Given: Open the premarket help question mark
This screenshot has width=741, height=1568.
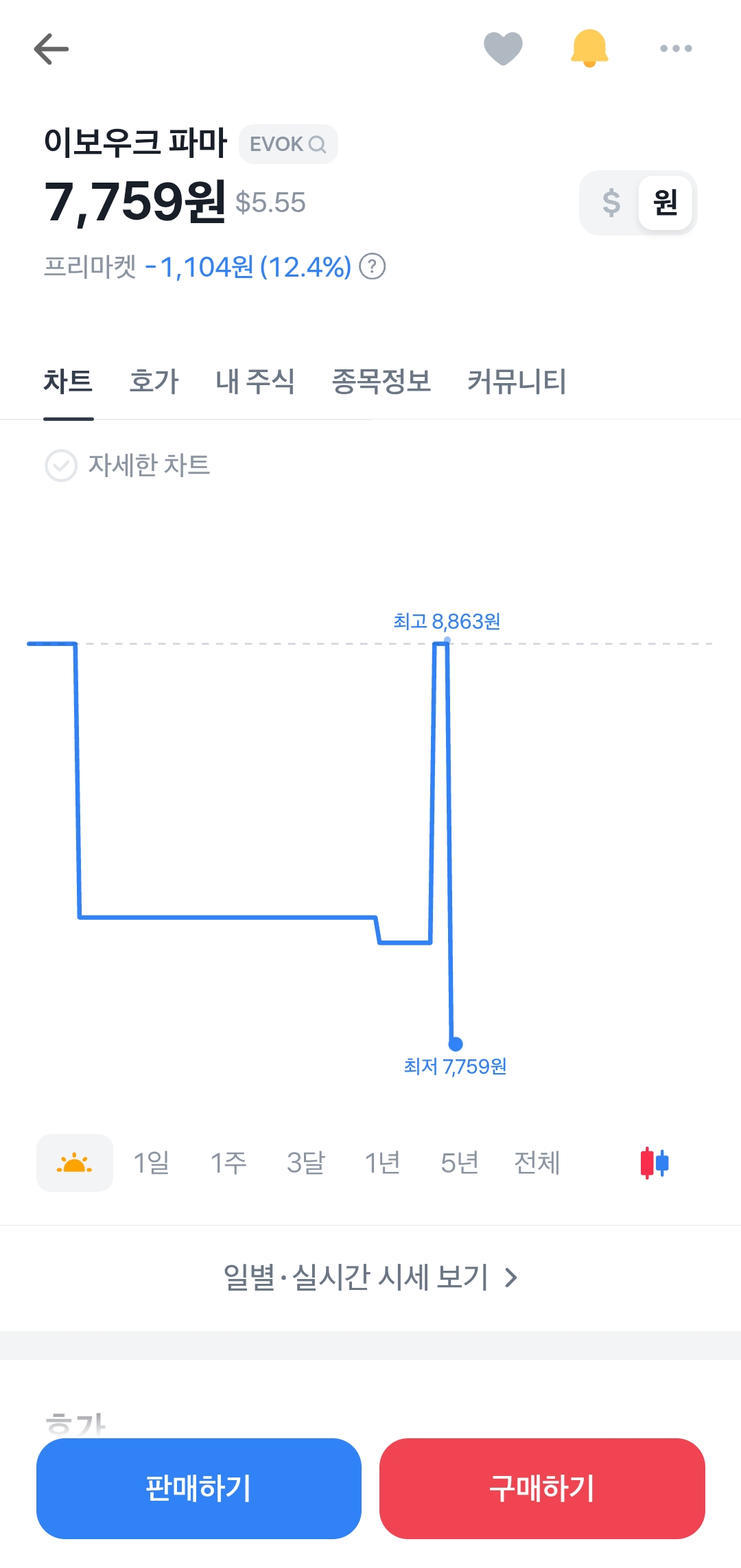Looking at the screenshot, I should tap(373, 266).
